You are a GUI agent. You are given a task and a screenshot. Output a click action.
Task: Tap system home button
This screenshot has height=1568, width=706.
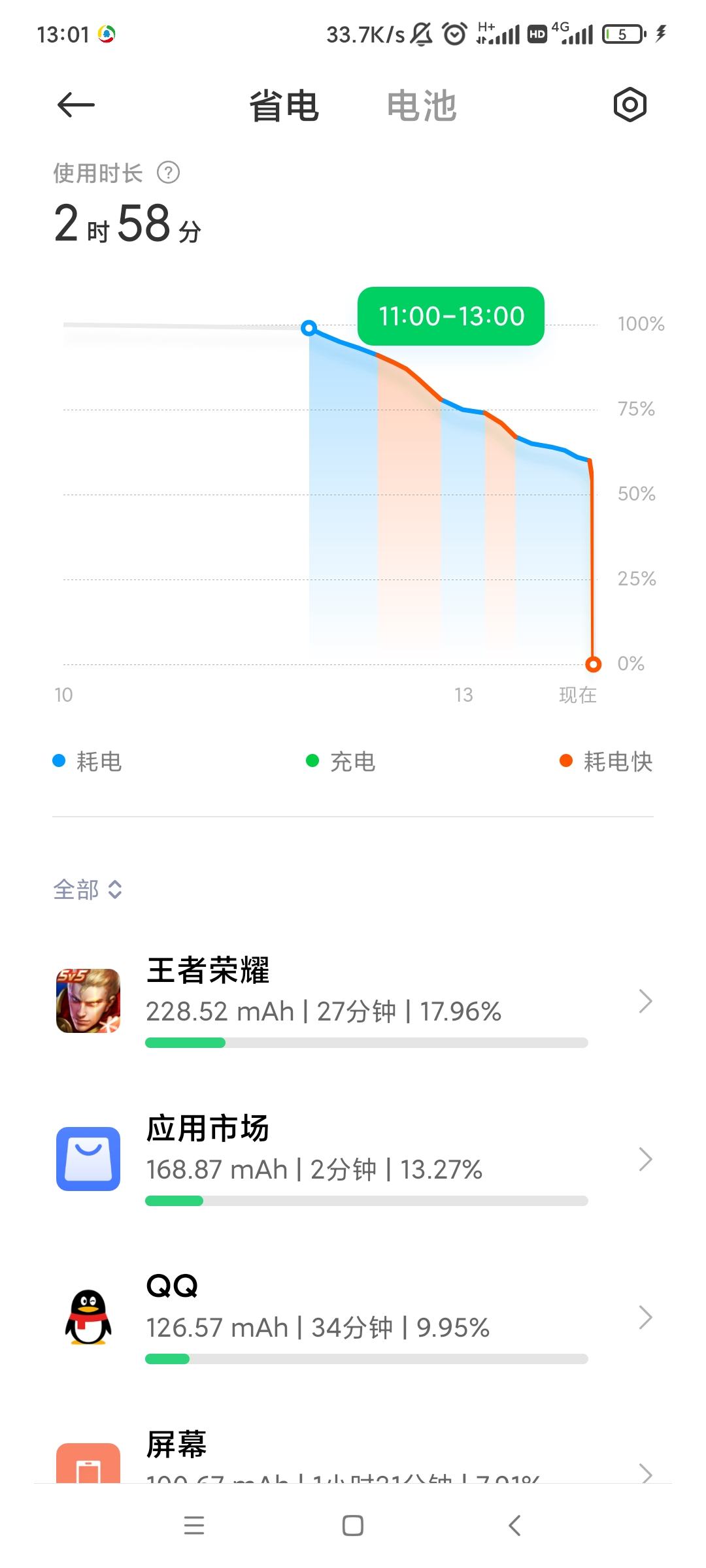coord(353,1526)
